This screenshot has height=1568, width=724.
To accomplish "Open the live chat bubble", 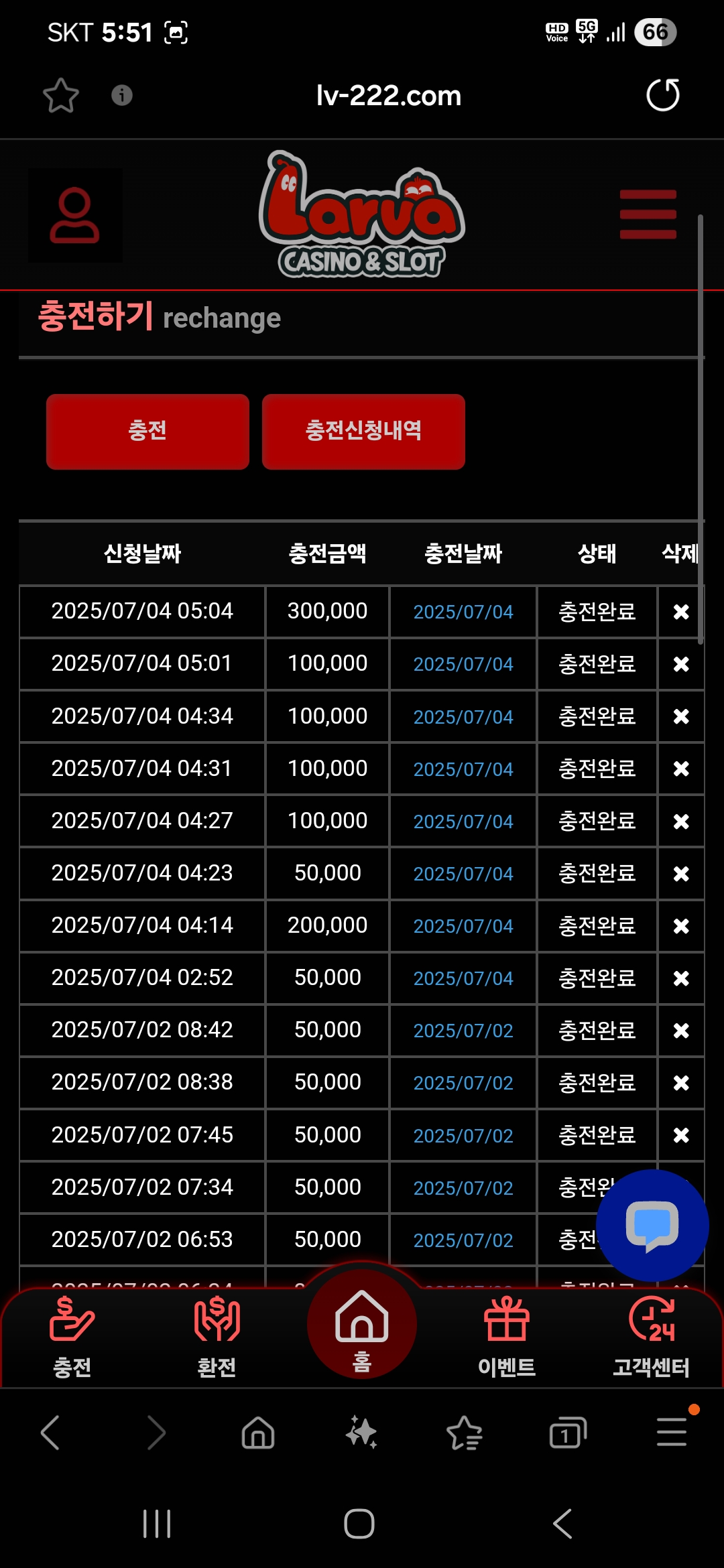I will 652,1226.
